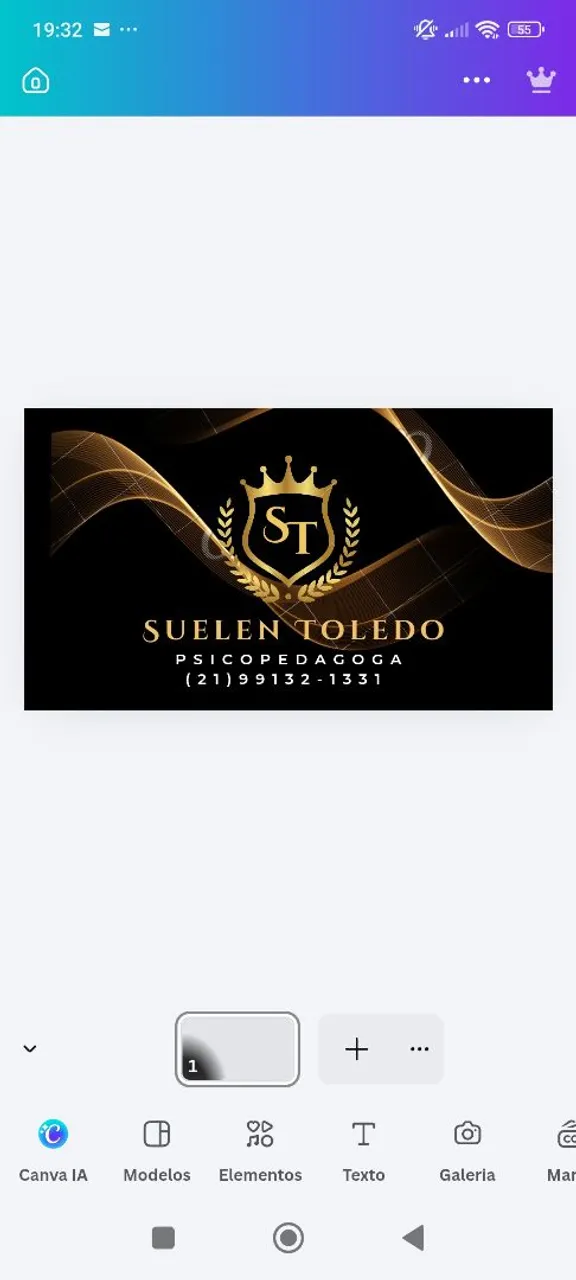The width and height of the screenshot is (576, 1280).
Task: Open the Galeria photo picker
Action: [467, 1151]
